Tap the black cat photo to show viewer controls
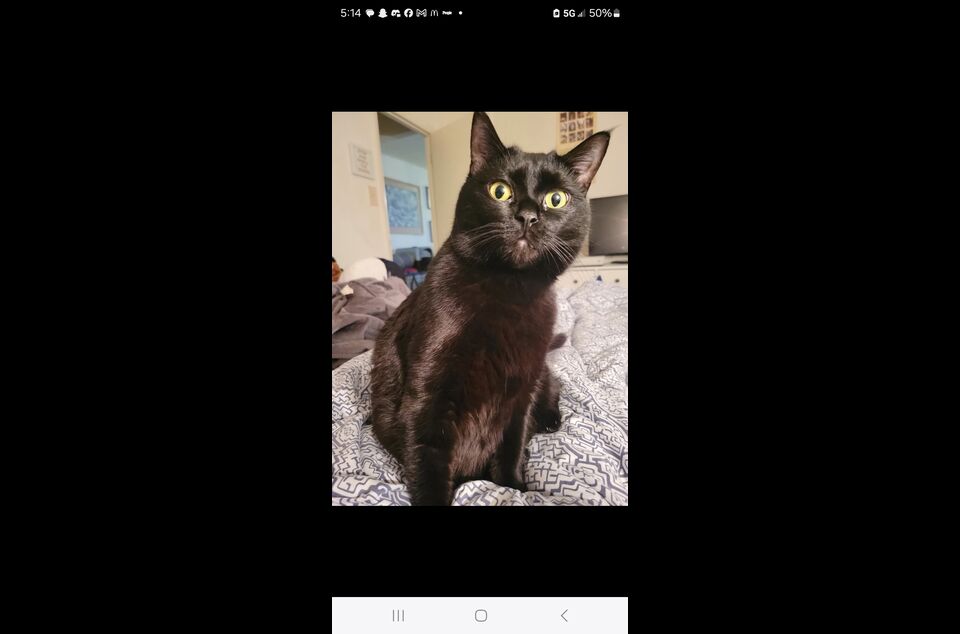 (480, 308)
